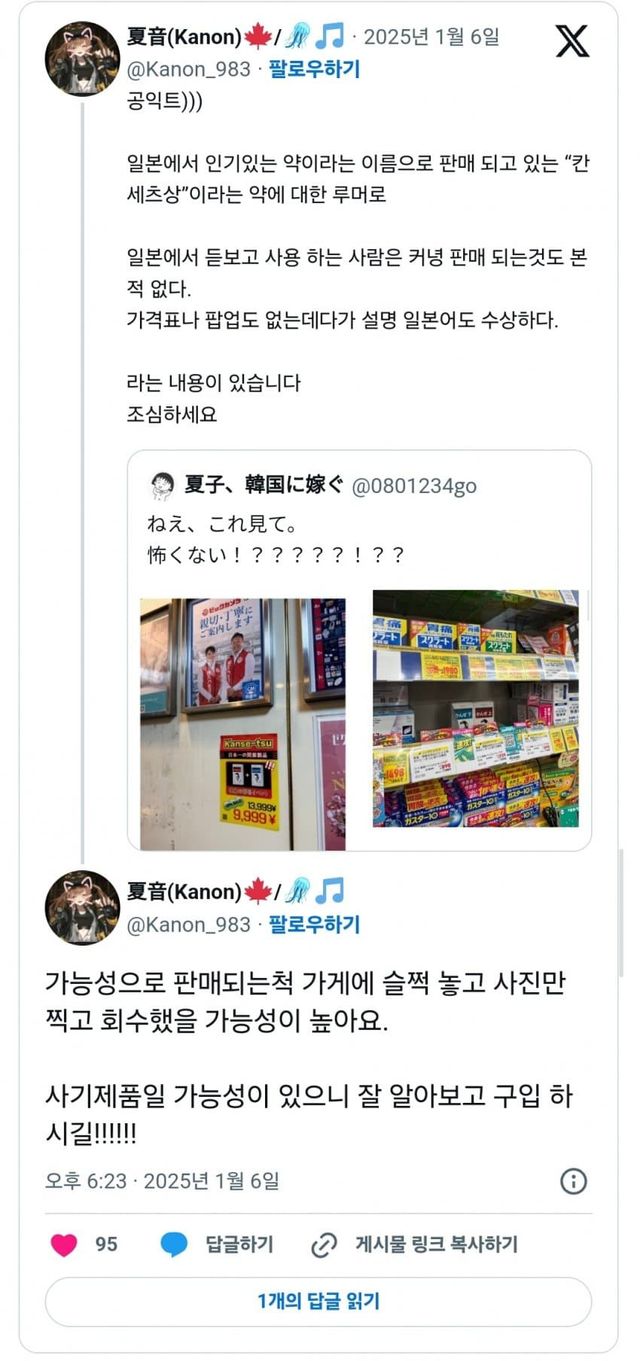Follow via 팔로우하기 on the 공익트 post
Screen dimensions: 640x1361
[314, 69]
